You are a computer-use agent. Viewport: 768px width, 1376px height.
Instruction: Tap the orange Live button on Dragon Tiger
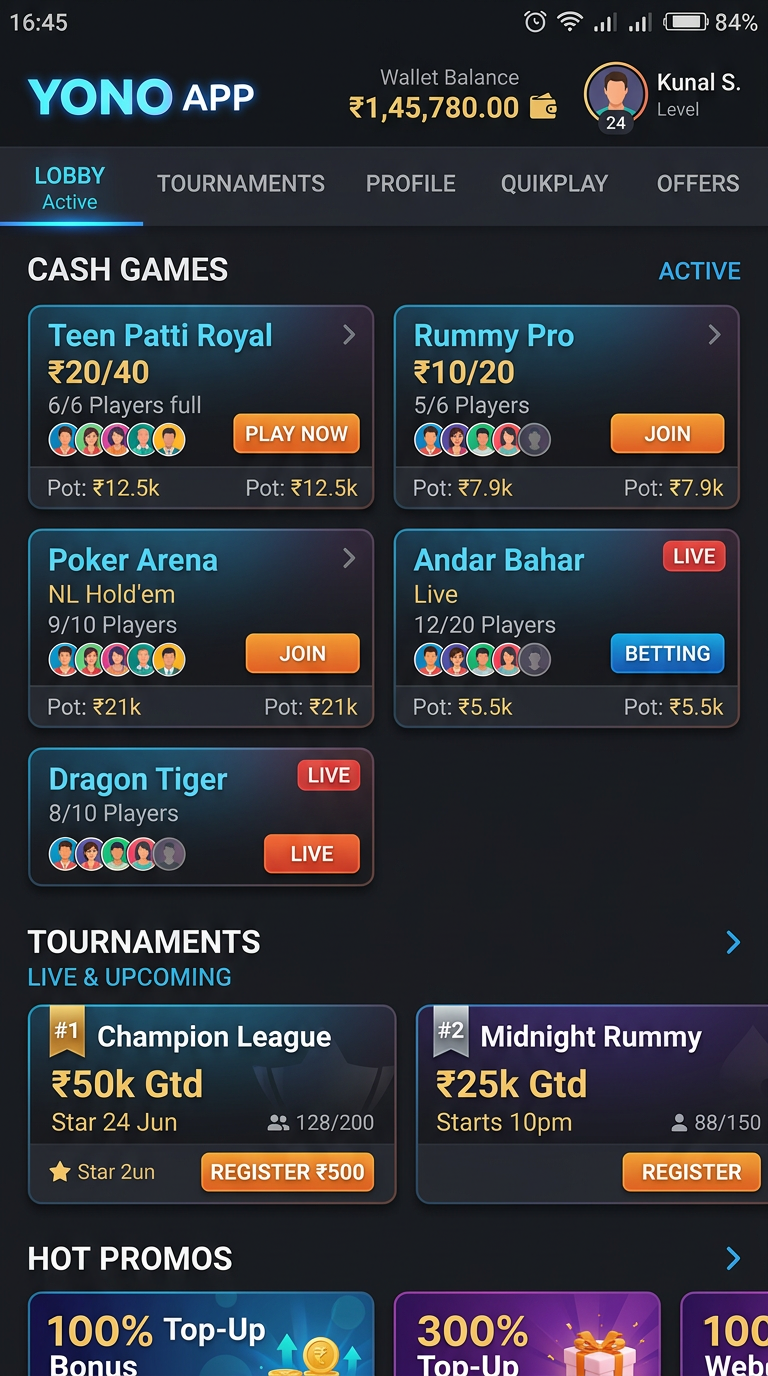tap(311, 854)
